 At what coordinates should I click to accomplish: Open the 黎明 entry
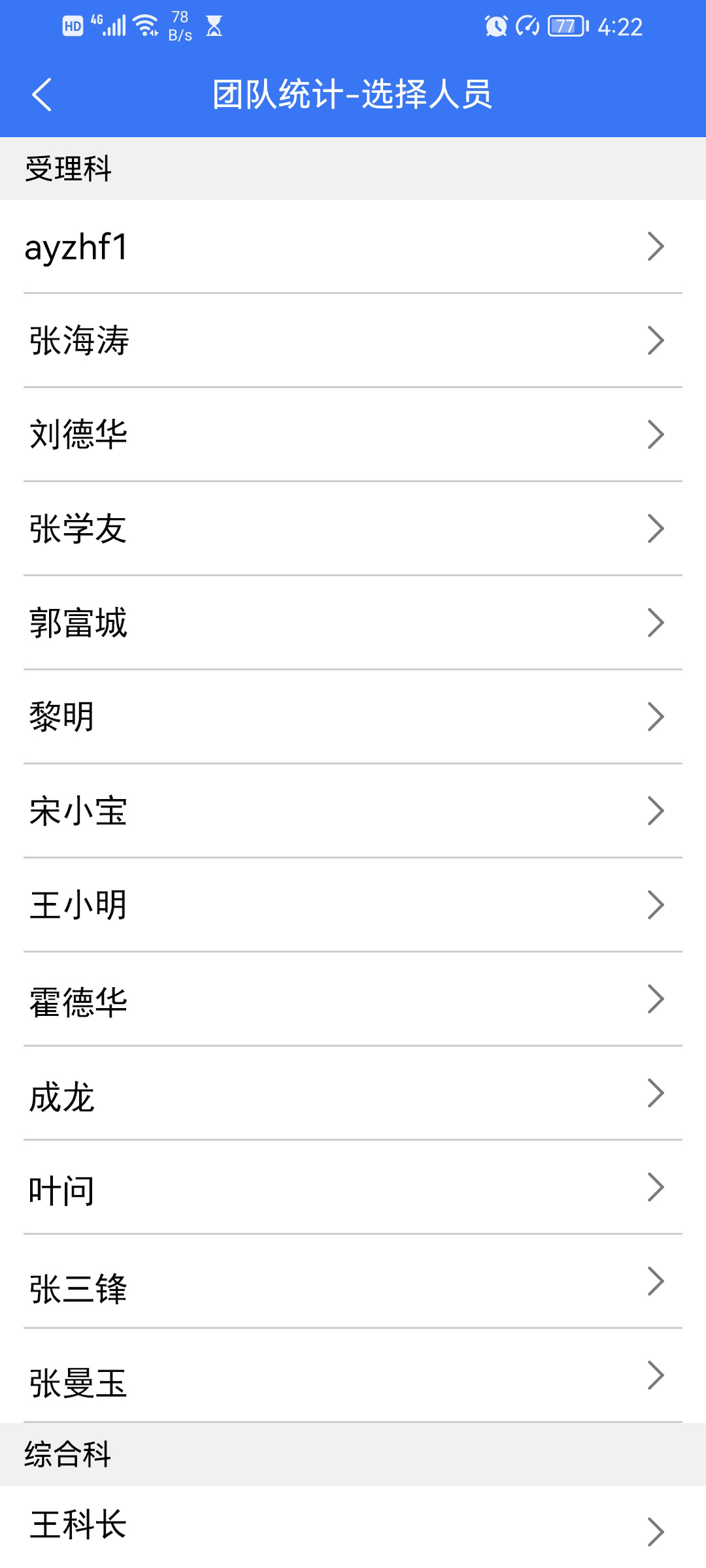[x=353, y=717]
